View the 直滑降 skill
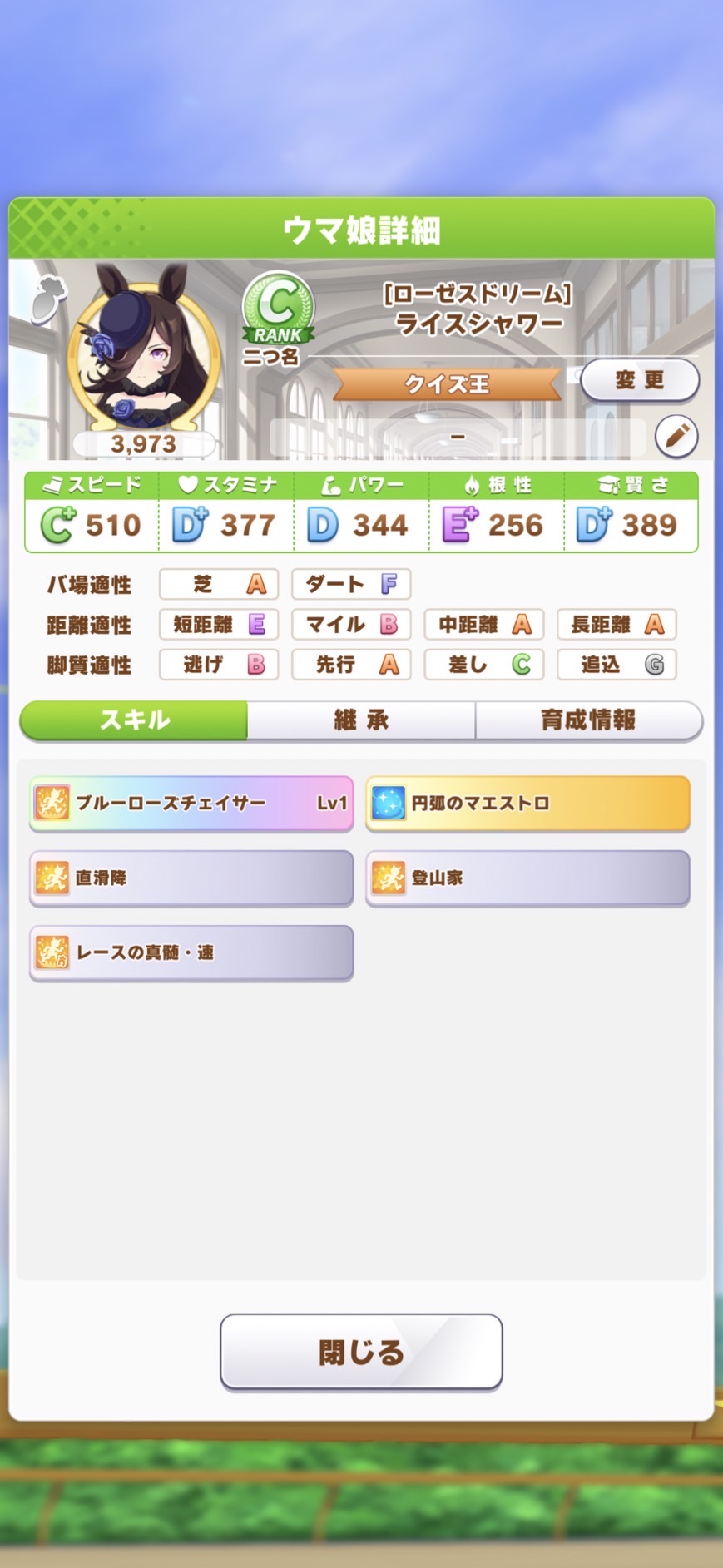Image resolution: width=723 pixels, height=1568 pixels. pyautogui.click(x=191, y=878)
